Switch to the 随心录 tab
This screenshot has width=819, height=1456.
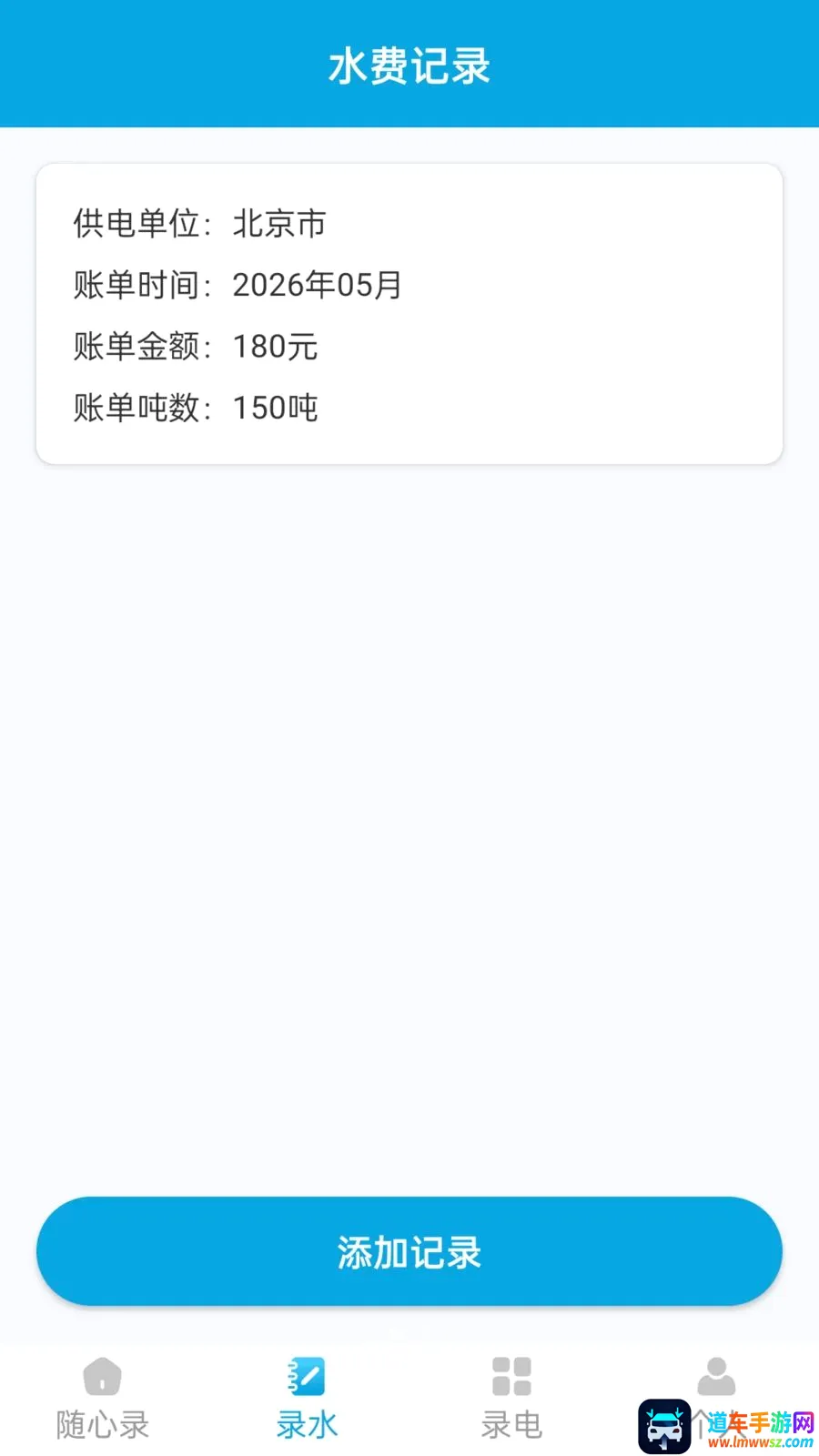[x=103, y=1400]
